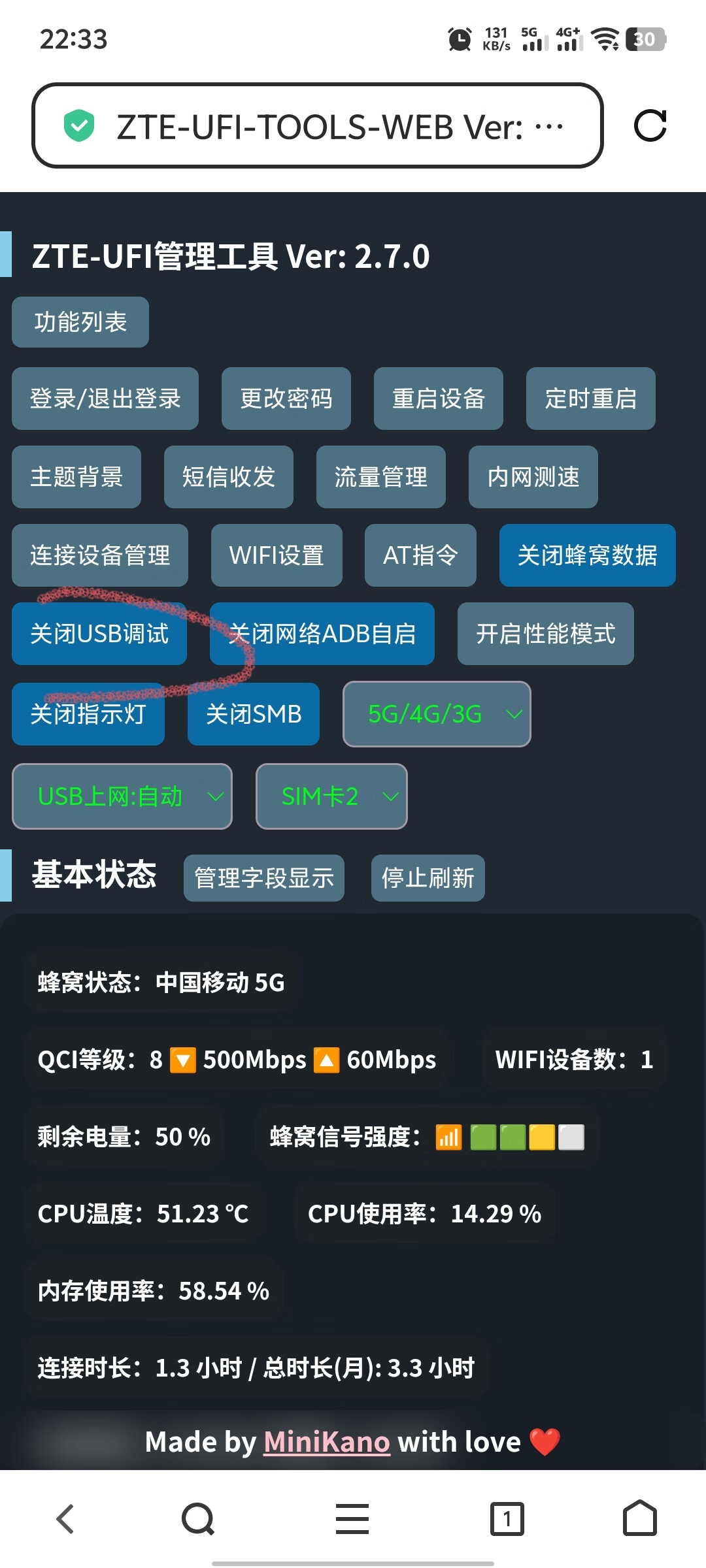Start 内网测速
This screenshot has height=1568, width=706.
pos(533,477)
